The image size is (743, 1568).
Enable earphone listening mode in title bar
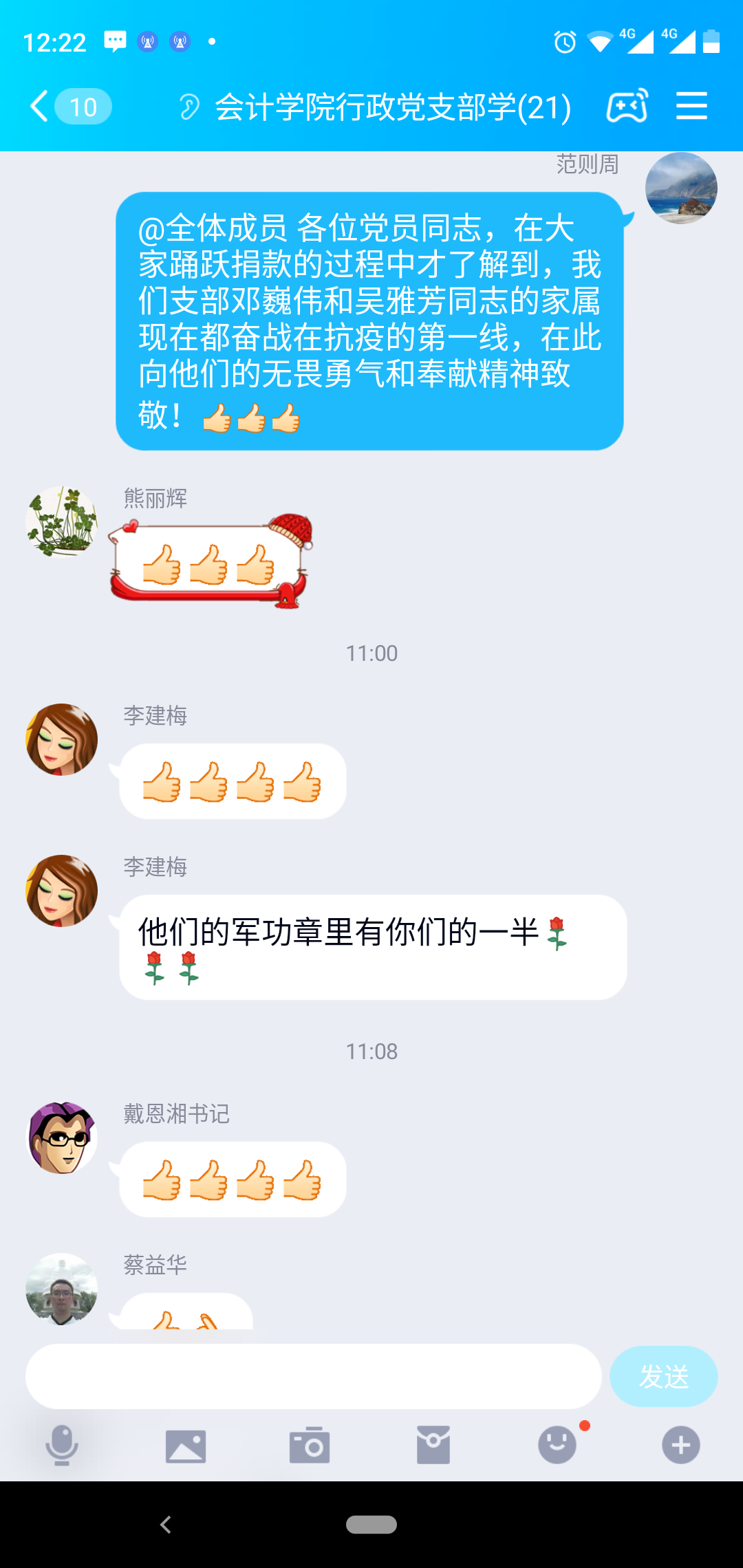(189, 107)
